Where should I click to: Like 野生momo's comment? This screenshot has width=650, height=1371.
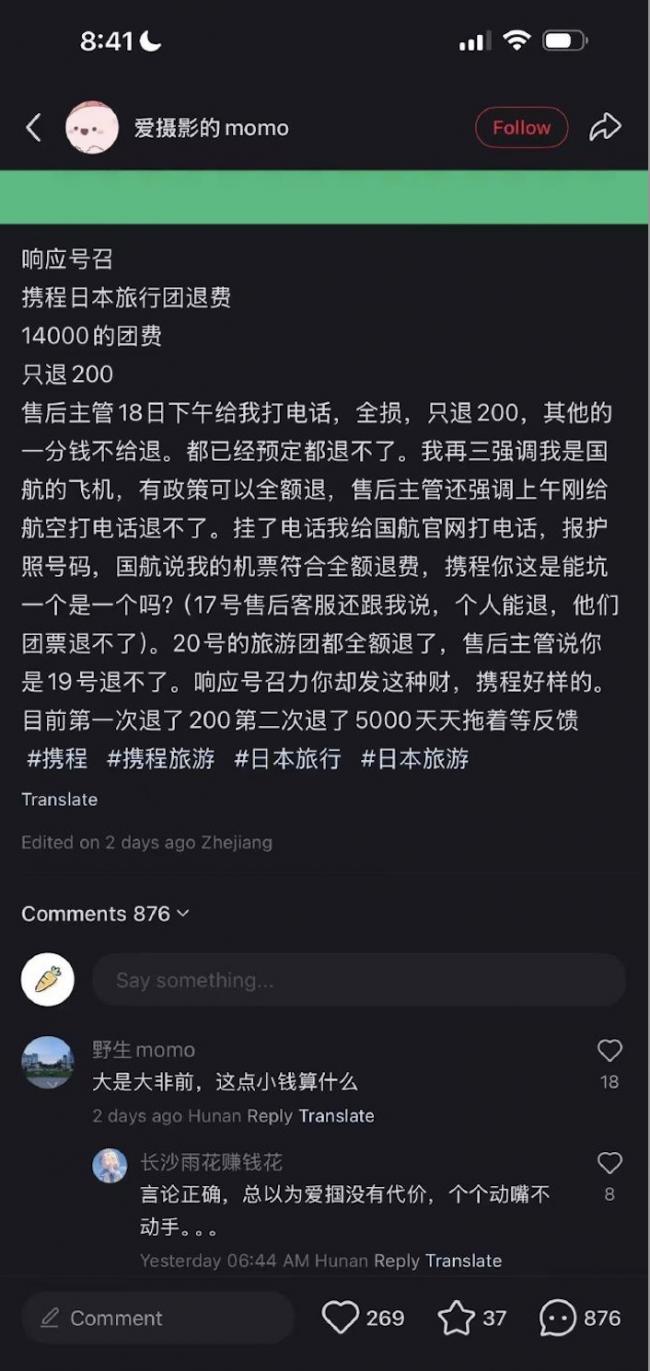pyautogui.click(x=609, y=1051)
